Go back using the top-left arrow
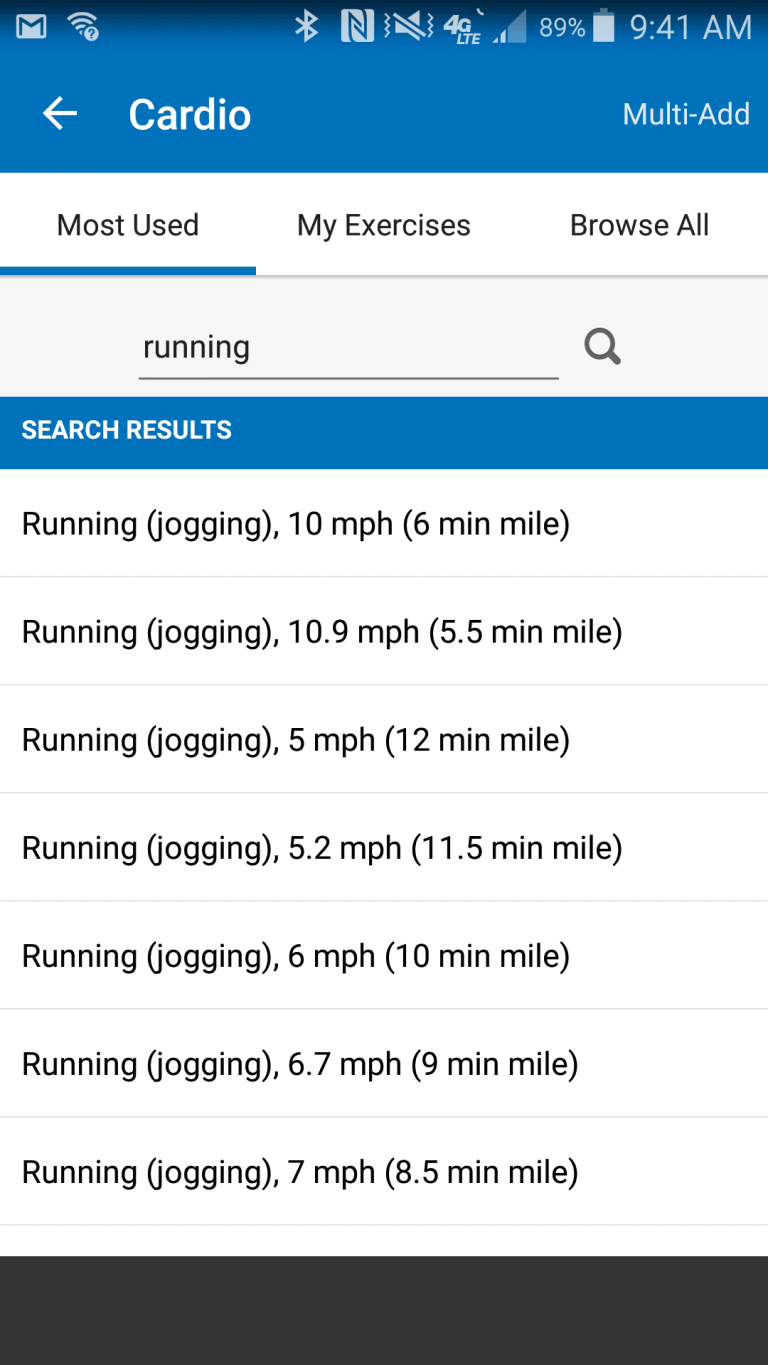Viewport: 768px width, 1365px height. tap(60, 114)
